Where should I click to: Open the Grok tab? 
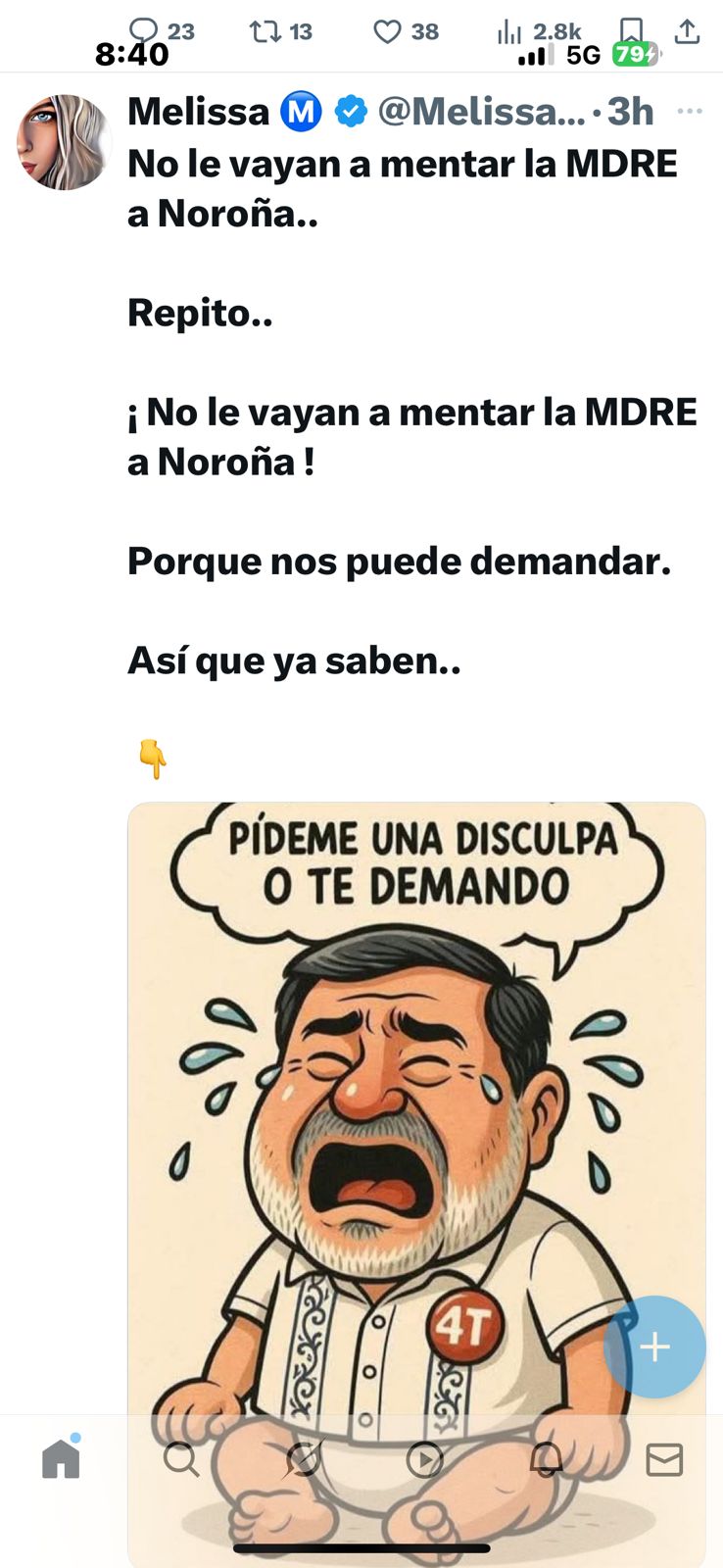pyautogui.click(x=303, y=1460)
